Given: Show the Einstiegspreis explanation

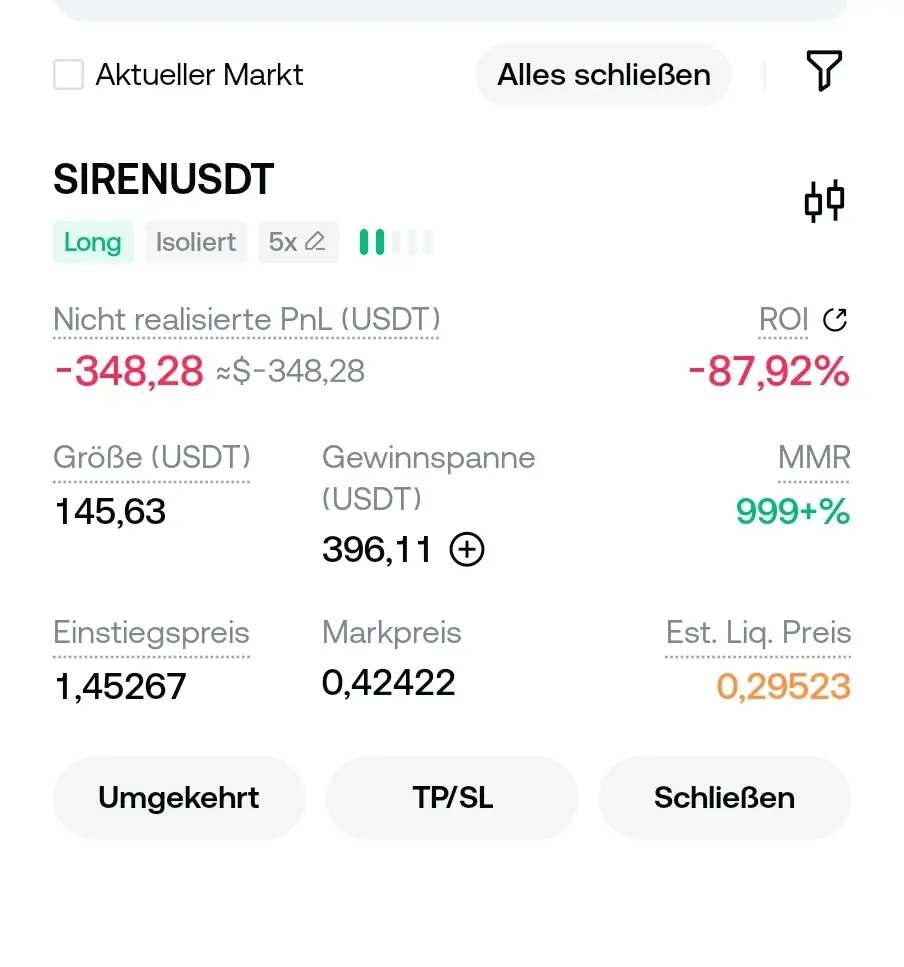Looking at the screenshot, I should click(151, 633).
